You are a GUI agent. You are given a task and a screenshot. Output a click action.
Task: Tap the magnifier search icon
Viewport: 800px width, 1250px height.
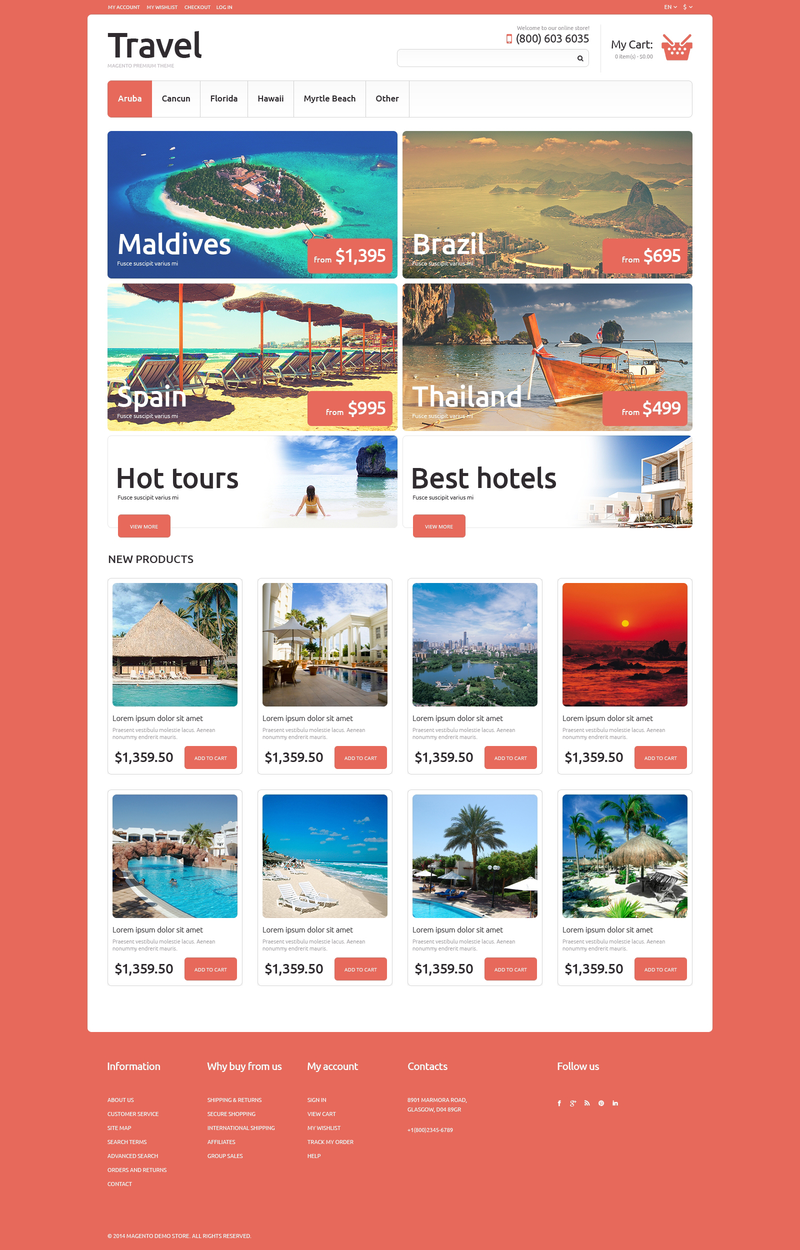coord(580,58)
